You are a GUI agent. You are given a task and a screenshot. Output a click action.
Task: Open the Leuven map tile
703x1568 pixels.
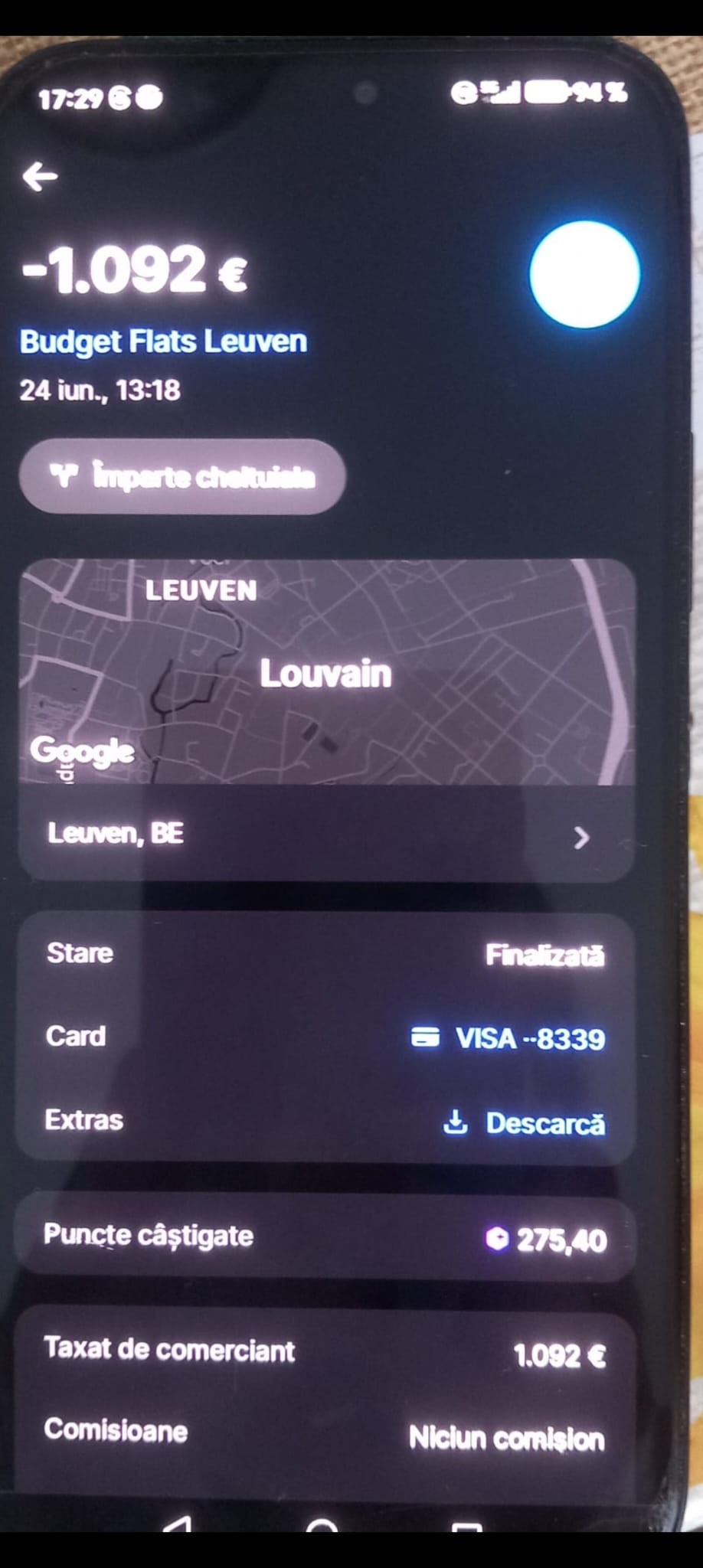point(327,671)
